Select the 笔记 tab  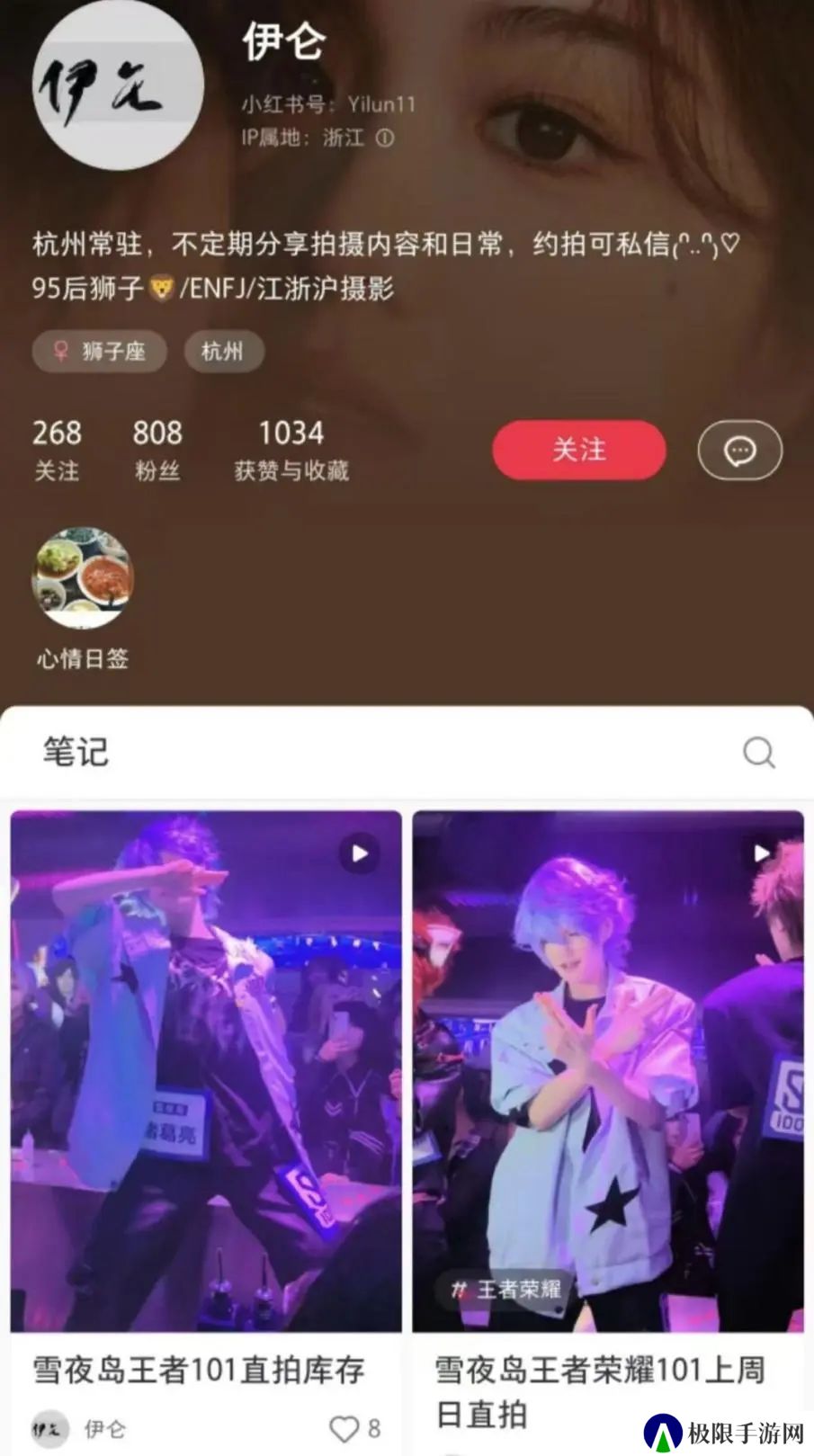point(76,752)
